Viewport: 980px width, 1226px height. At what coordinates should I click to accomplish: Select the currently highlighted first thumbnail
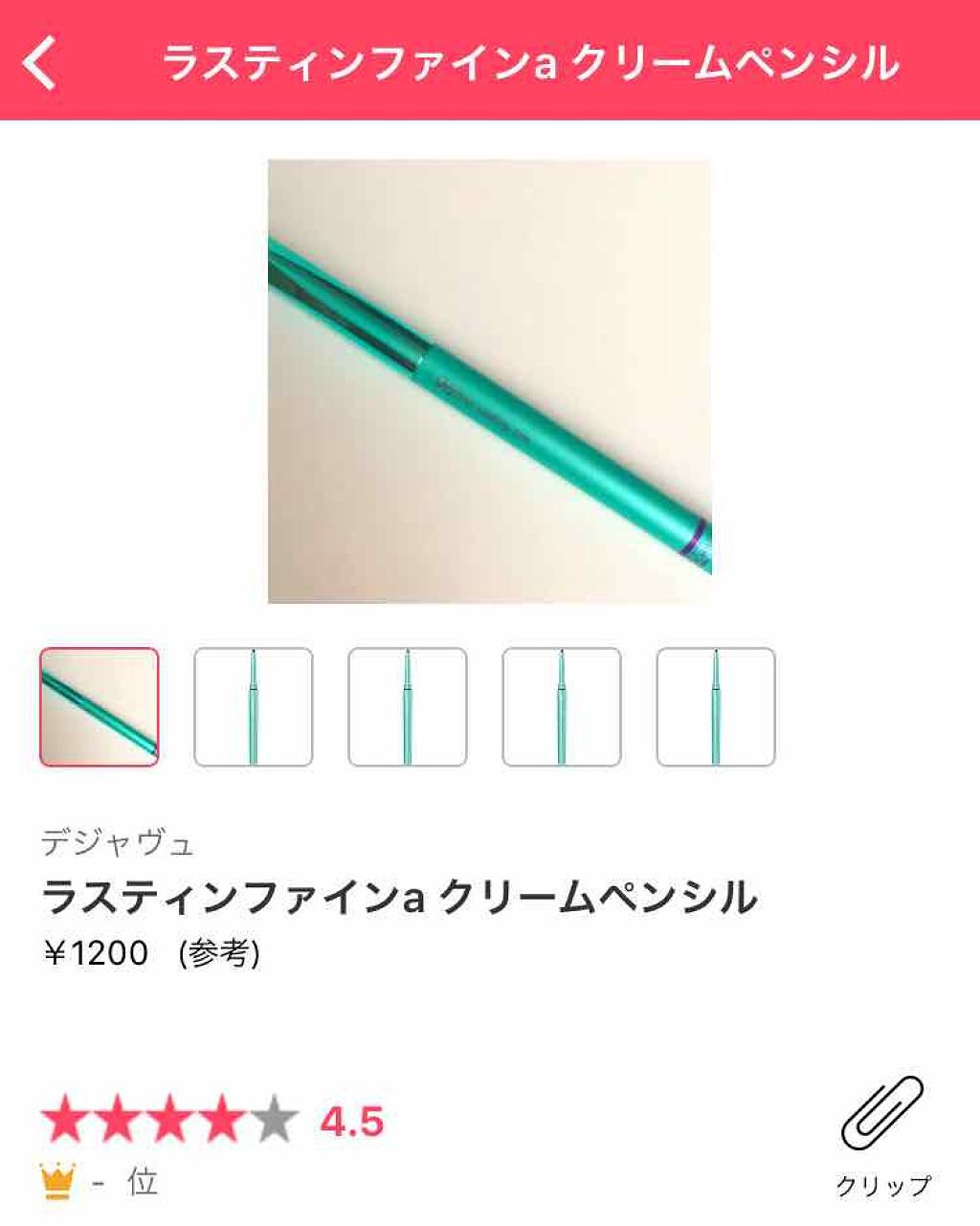click(x=99, y=705)
